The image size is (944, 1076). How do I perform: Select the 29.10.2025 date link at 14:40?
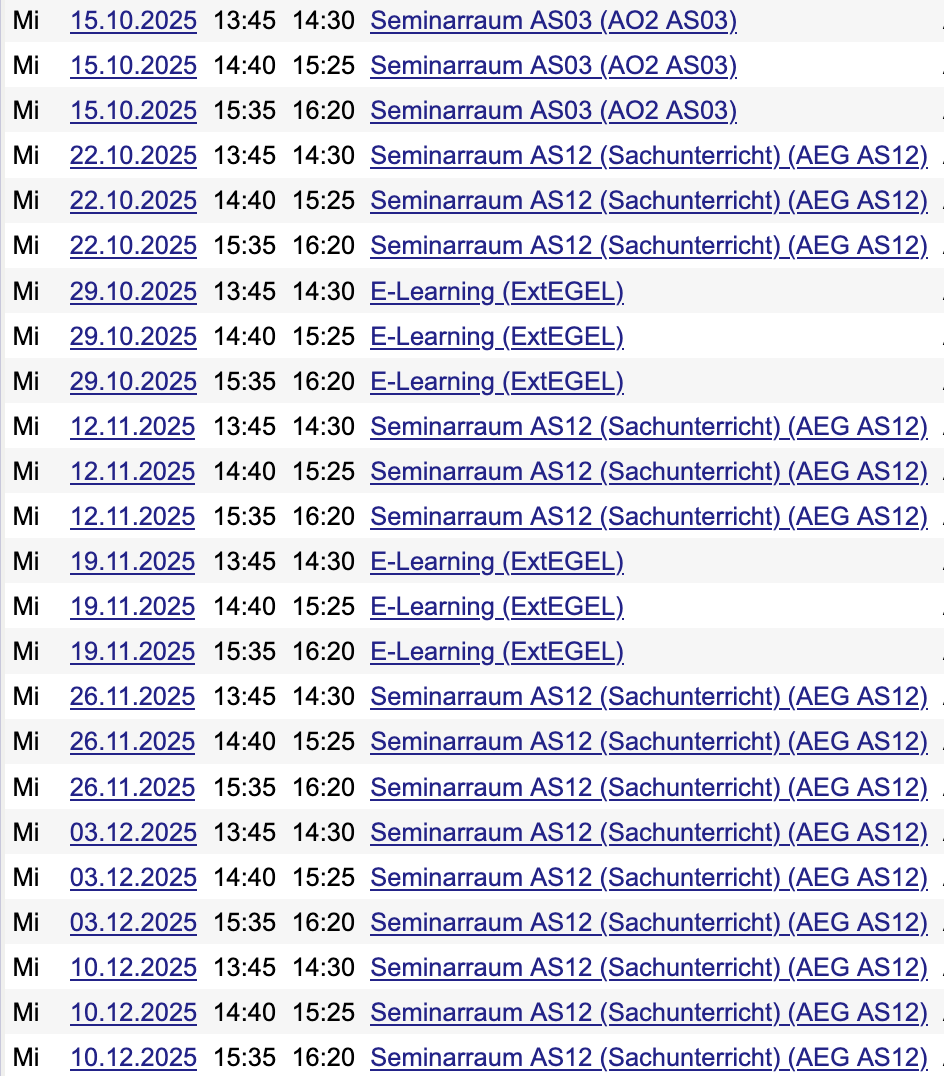pos(133,336)
